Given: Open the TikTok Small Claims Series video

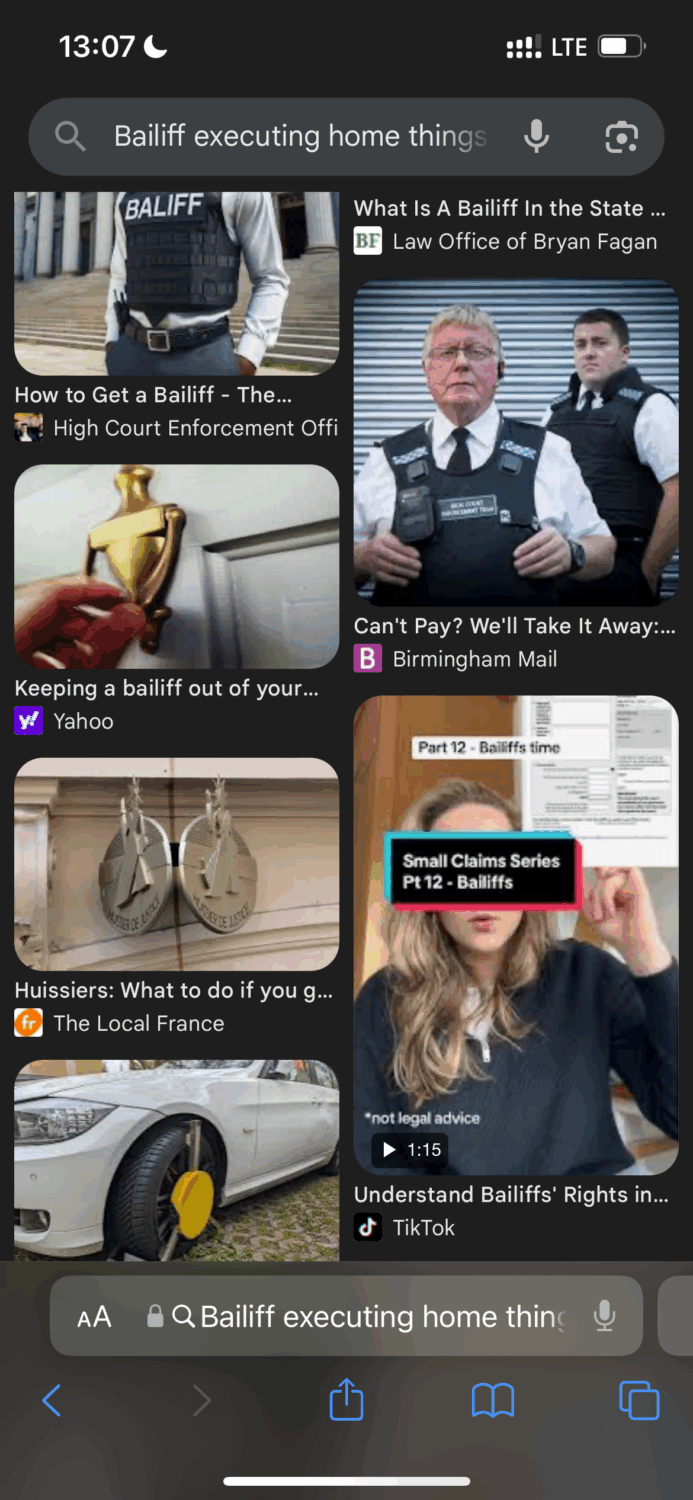Looking at the screenshot, I should coord(516,935).
